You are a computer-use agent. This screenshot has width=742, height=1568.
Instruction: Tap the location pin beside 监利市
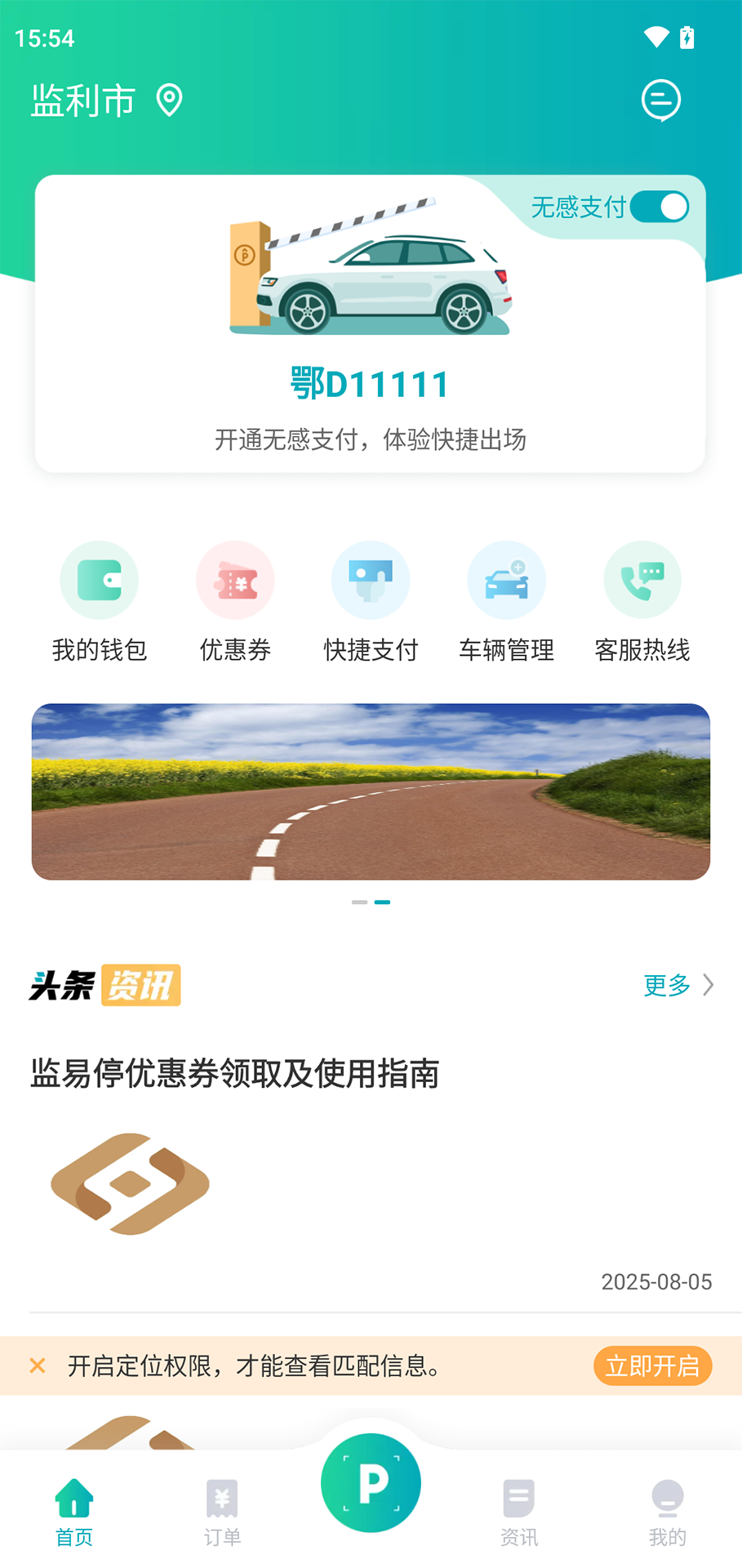click(x=168, y=101)
